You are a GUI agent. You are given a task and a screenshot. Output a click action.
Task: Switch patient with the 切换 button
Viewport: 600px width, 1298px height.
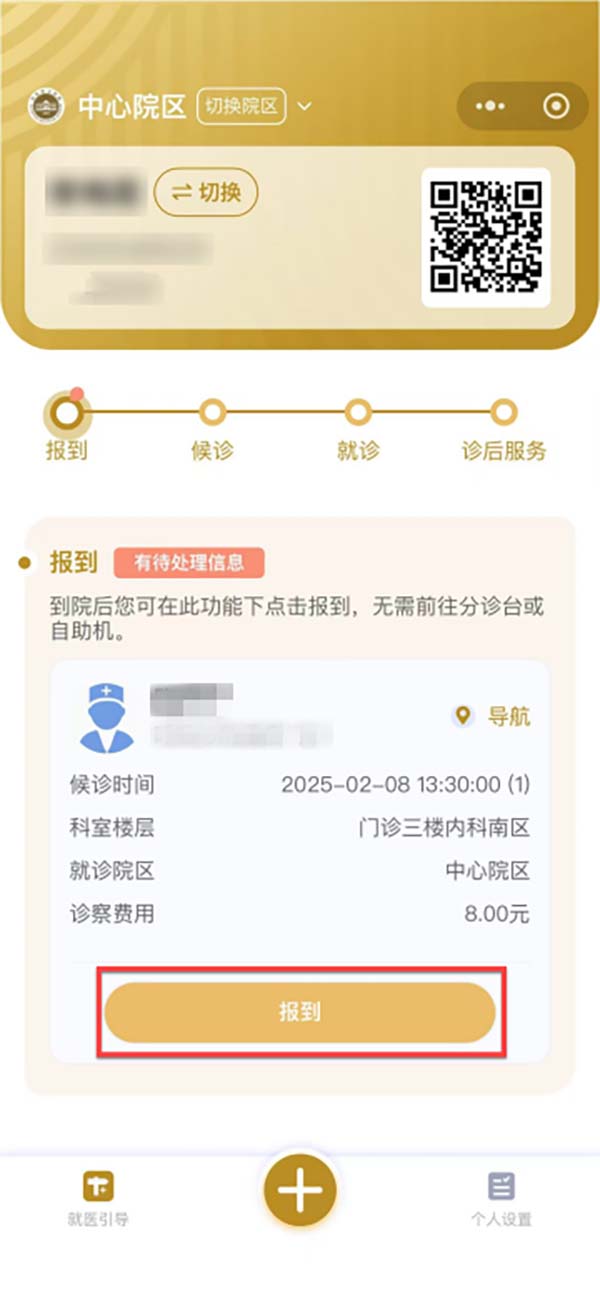click(206, 193)
